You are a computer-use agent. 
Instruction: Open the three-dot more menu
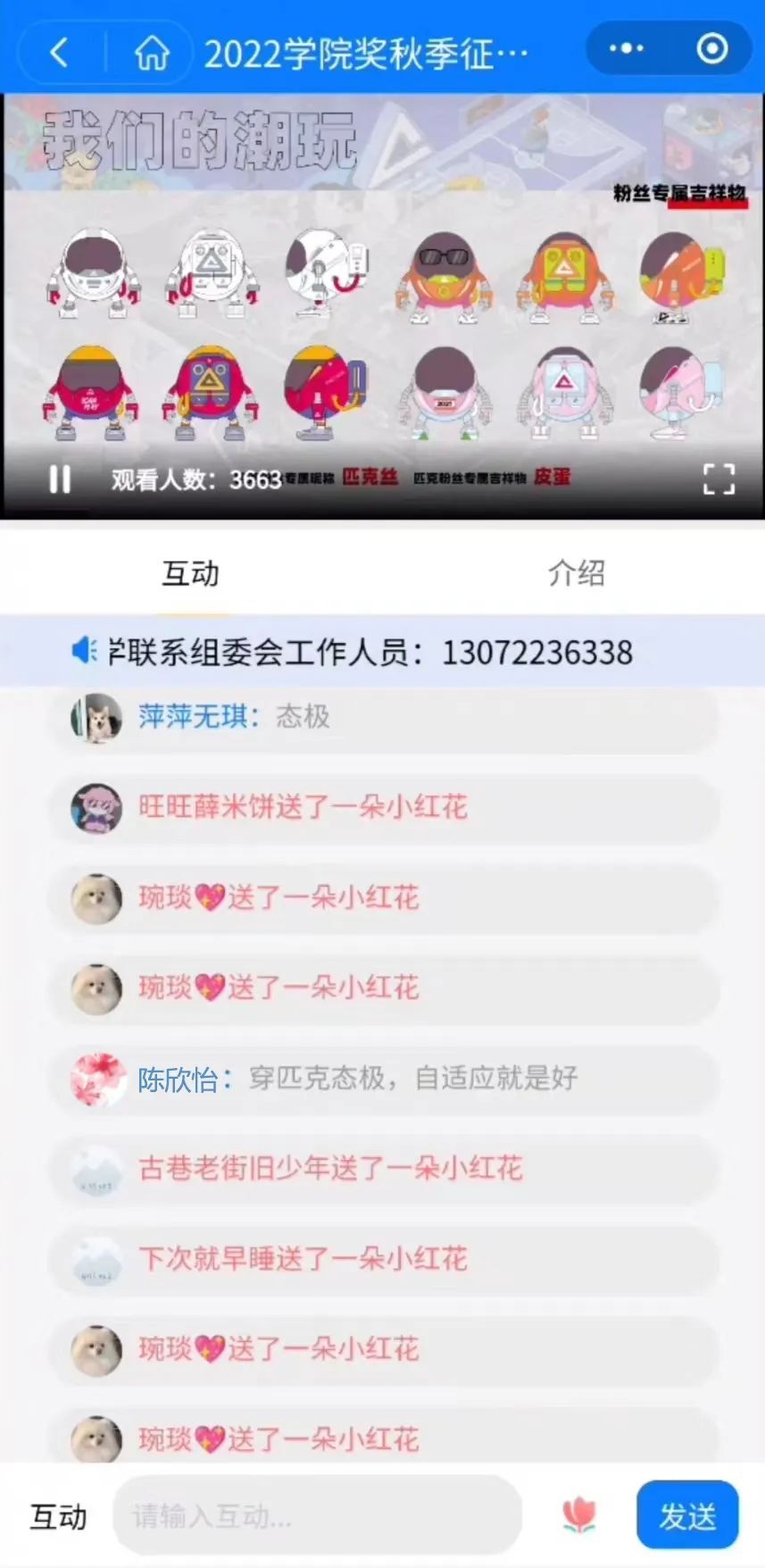point(626,48)
